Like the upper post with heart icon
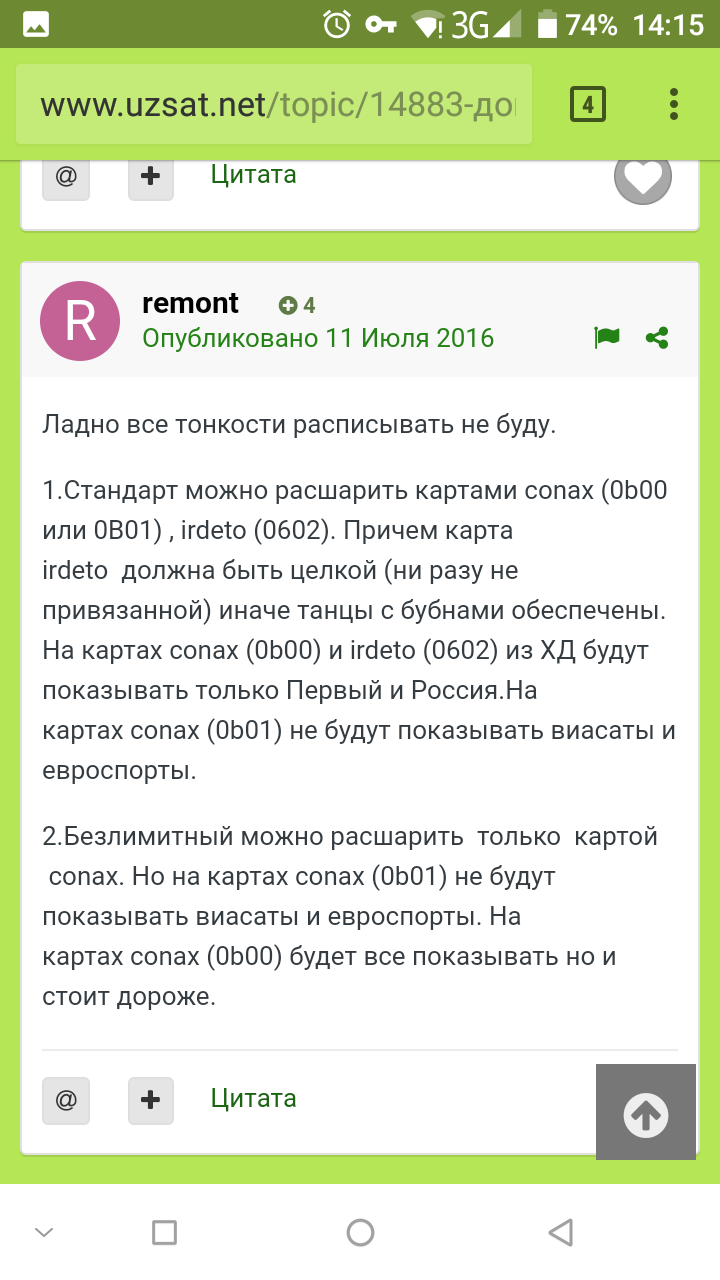This screenshot has width=720, height=1280. (642, 178)
